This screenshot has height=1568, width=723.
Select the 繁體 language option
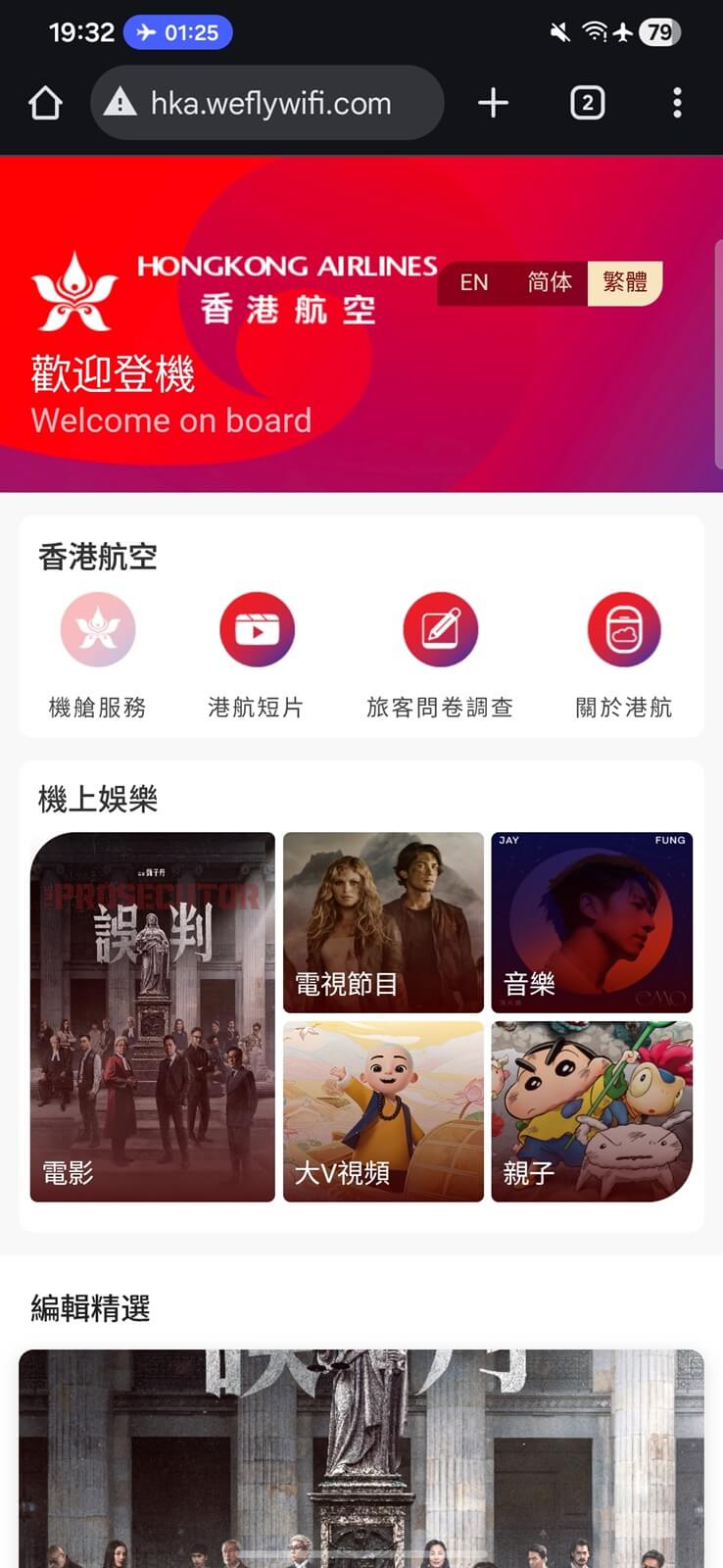[x=625, y=283]
